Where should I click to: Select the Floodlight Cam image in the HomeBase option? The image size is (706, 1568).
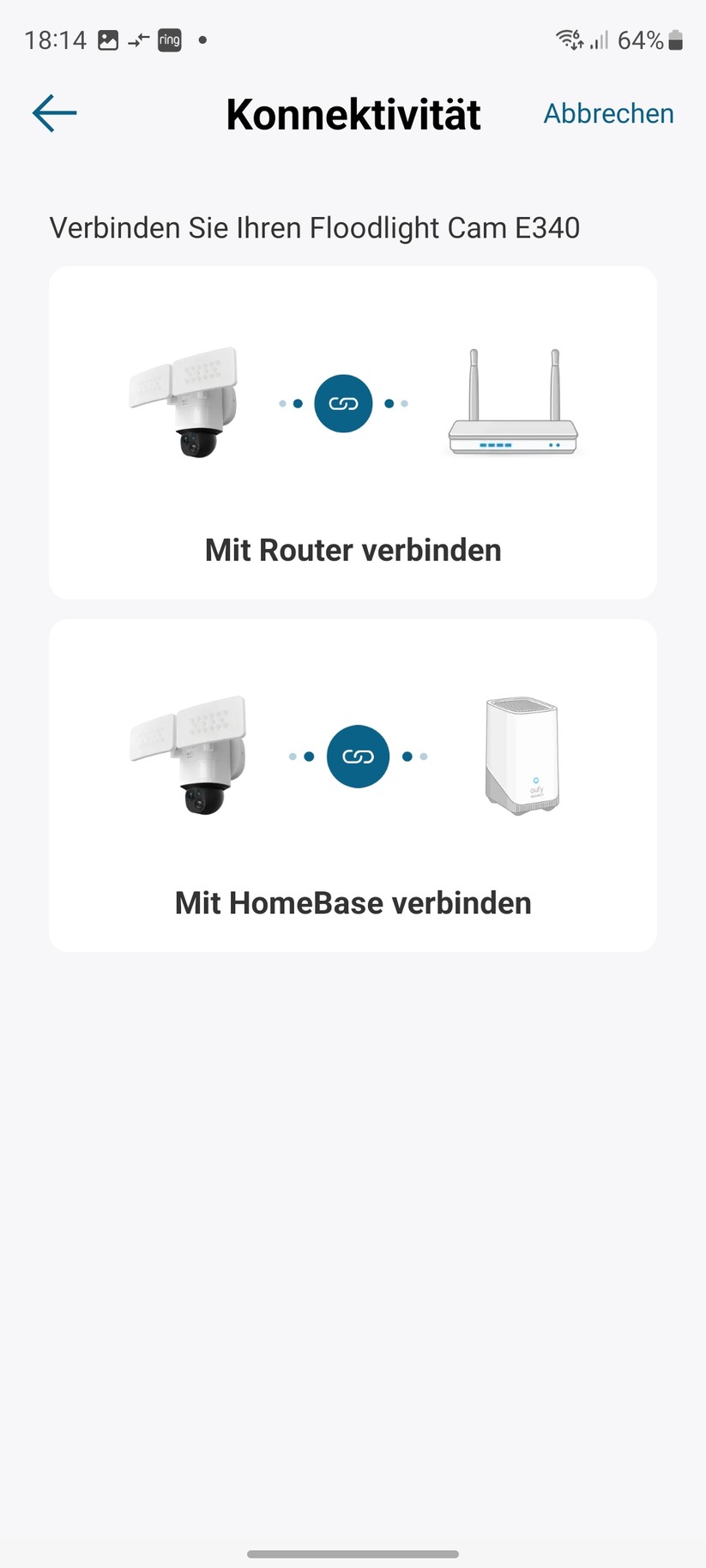190,755
